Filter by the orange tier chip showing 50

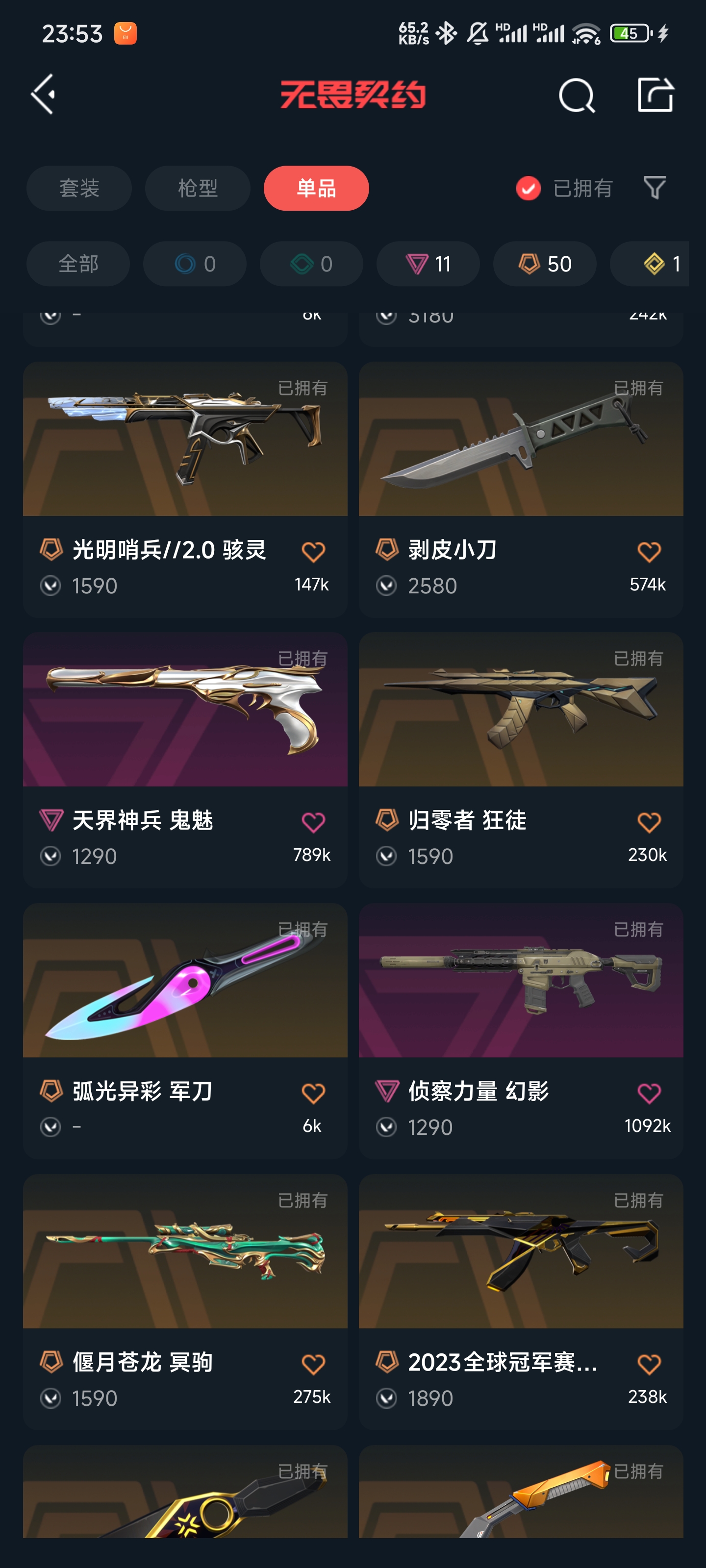(545, 264)
